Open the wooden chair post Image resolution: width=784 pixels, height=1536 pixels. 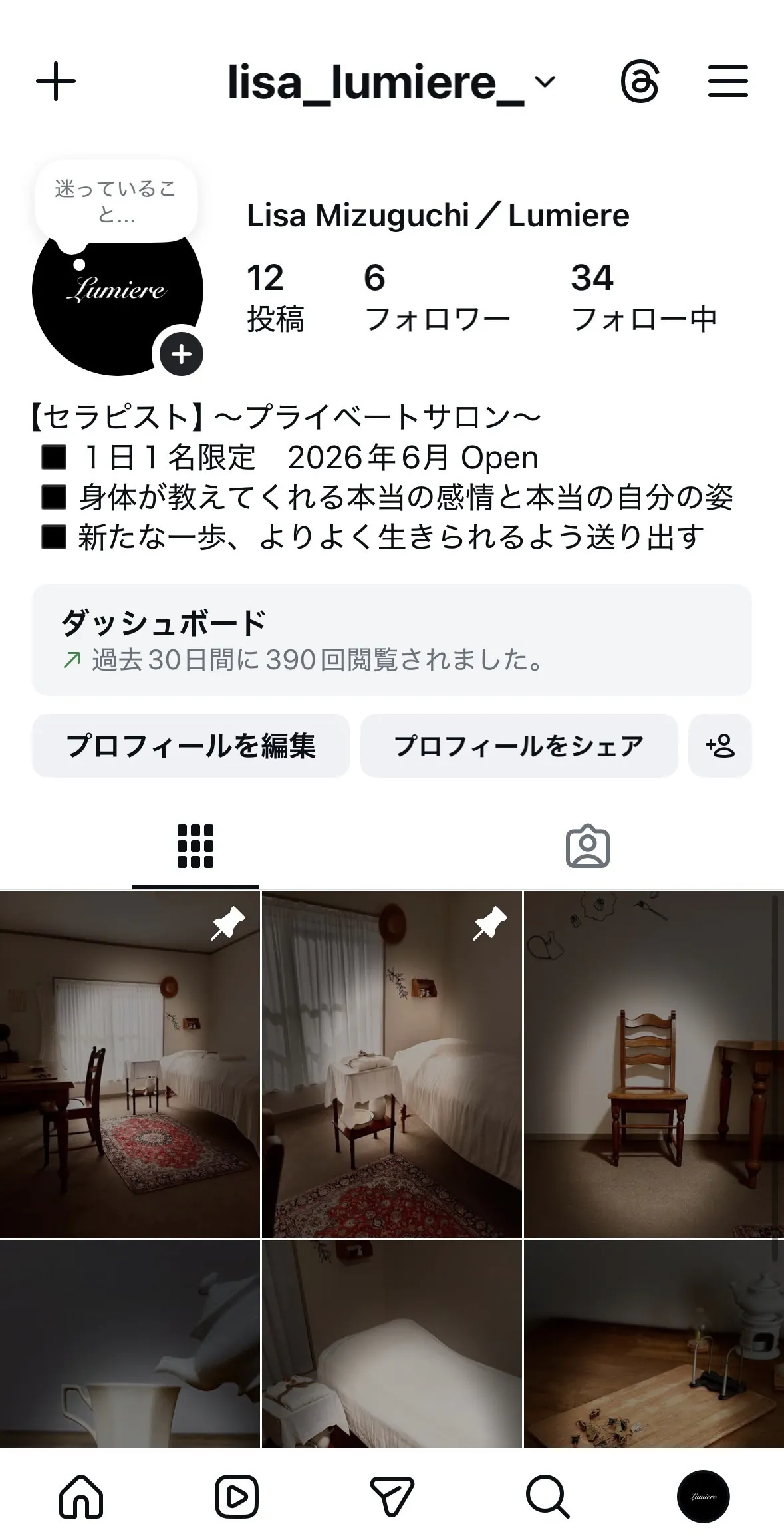click(654, 1064)
